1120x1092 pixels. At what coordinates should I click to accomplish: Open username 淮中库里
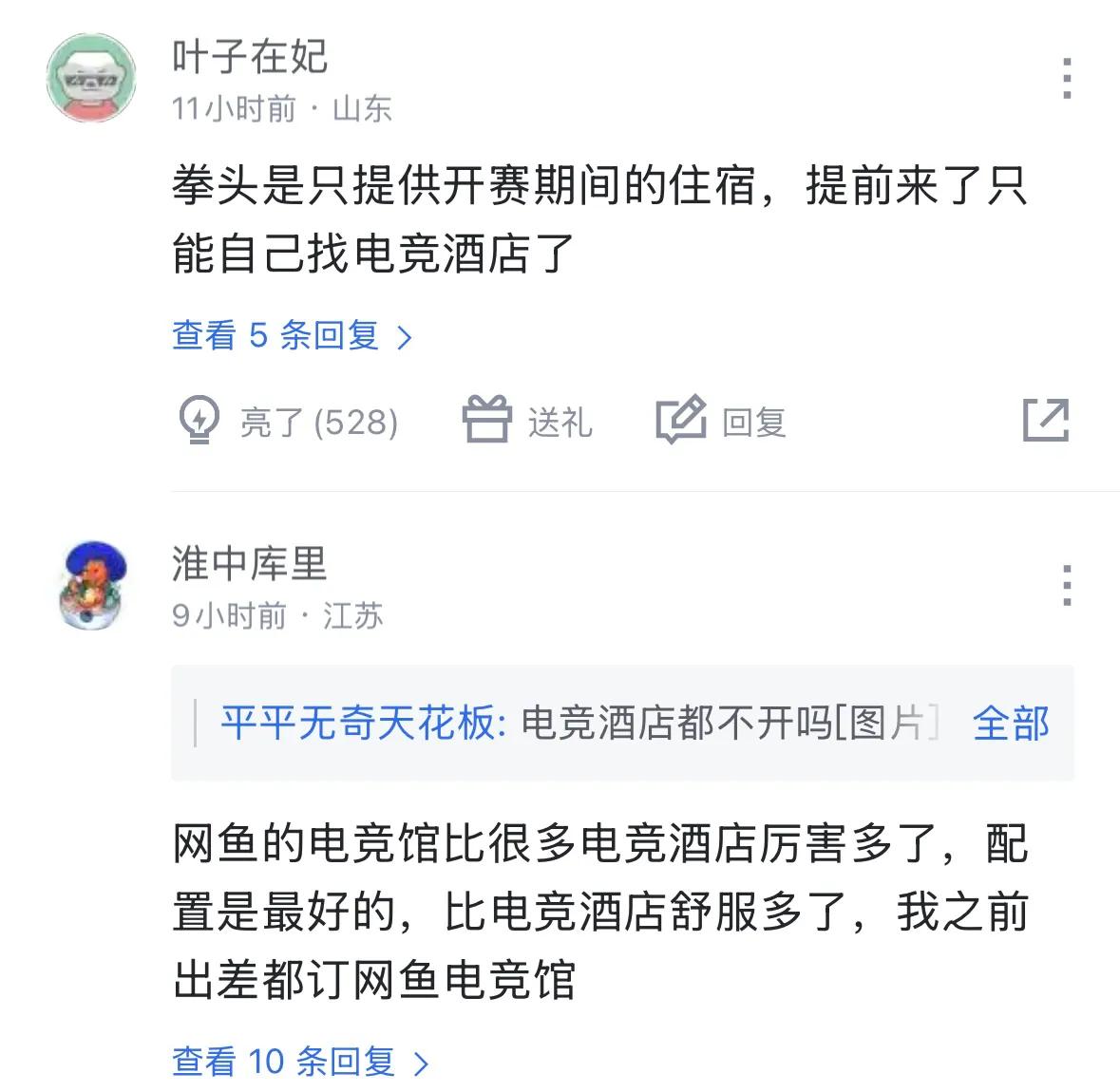(x=249, y=564)
